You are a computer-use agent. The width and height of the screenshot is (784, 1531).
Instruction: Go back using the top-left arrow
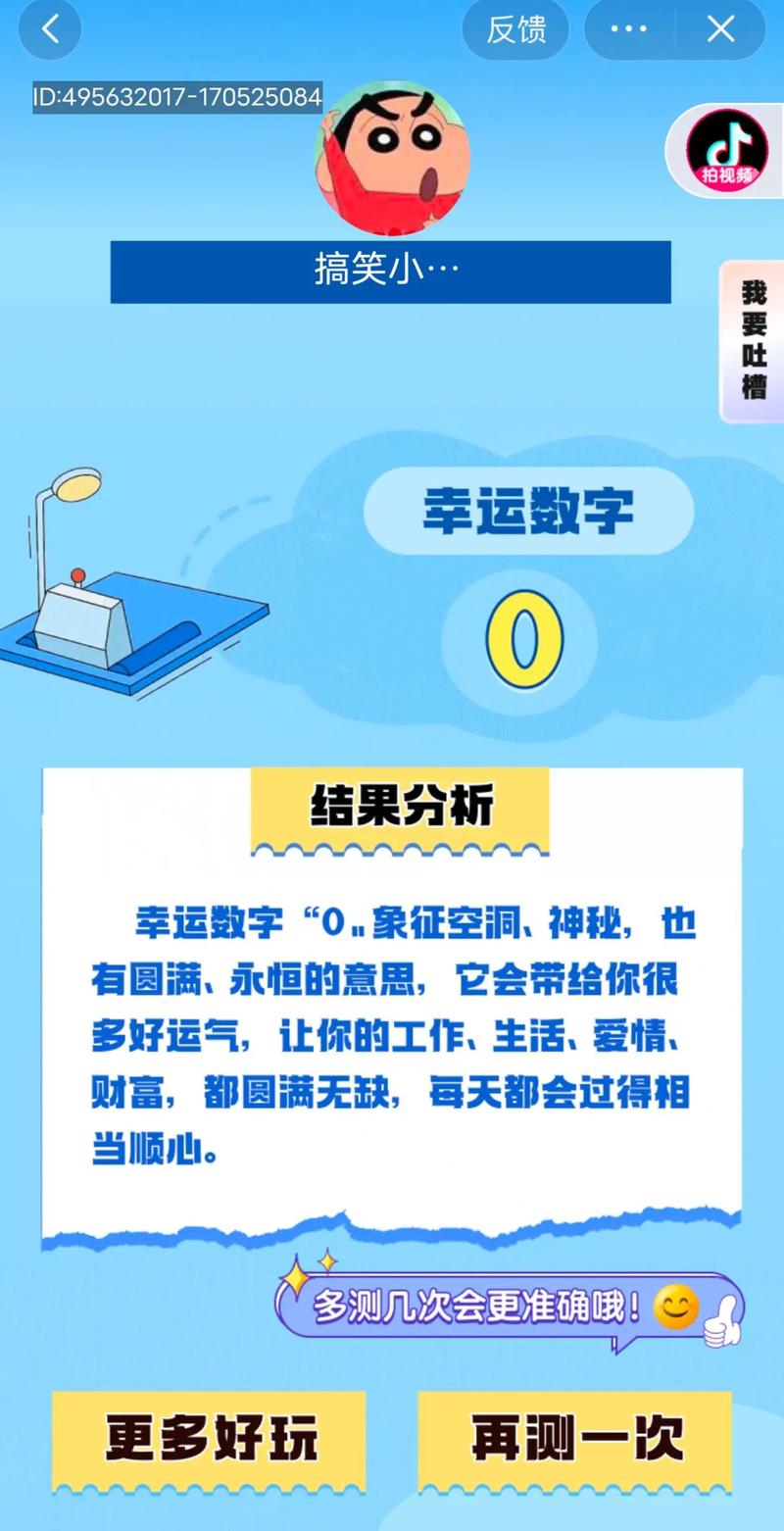click(50, 29)
